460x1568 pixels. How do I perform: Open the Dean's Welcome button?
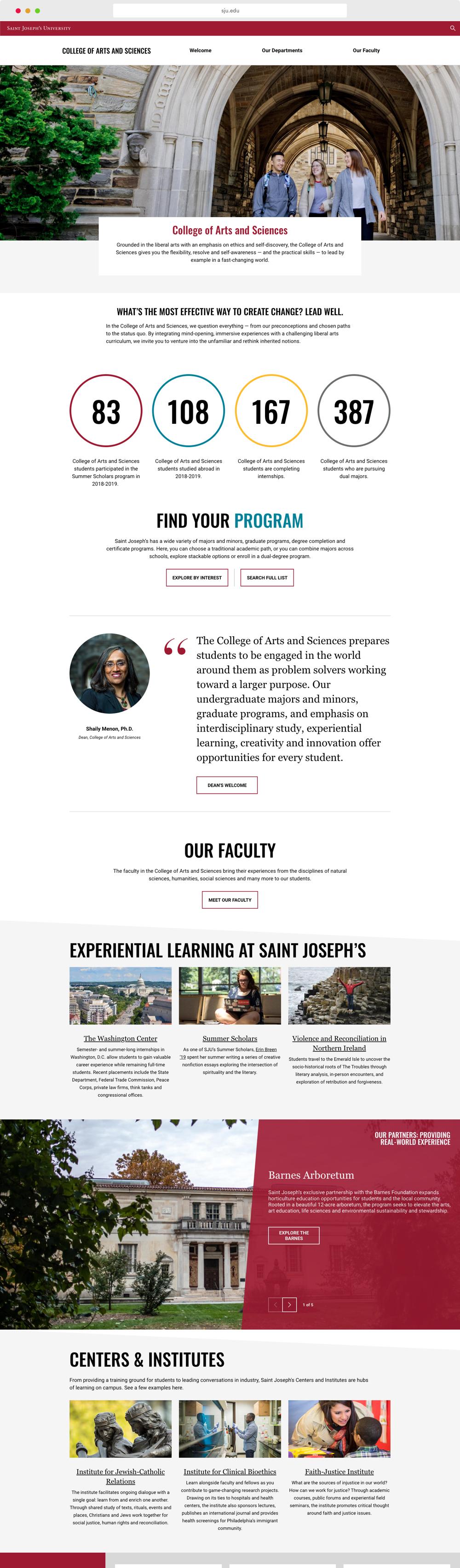coord(226,785)
